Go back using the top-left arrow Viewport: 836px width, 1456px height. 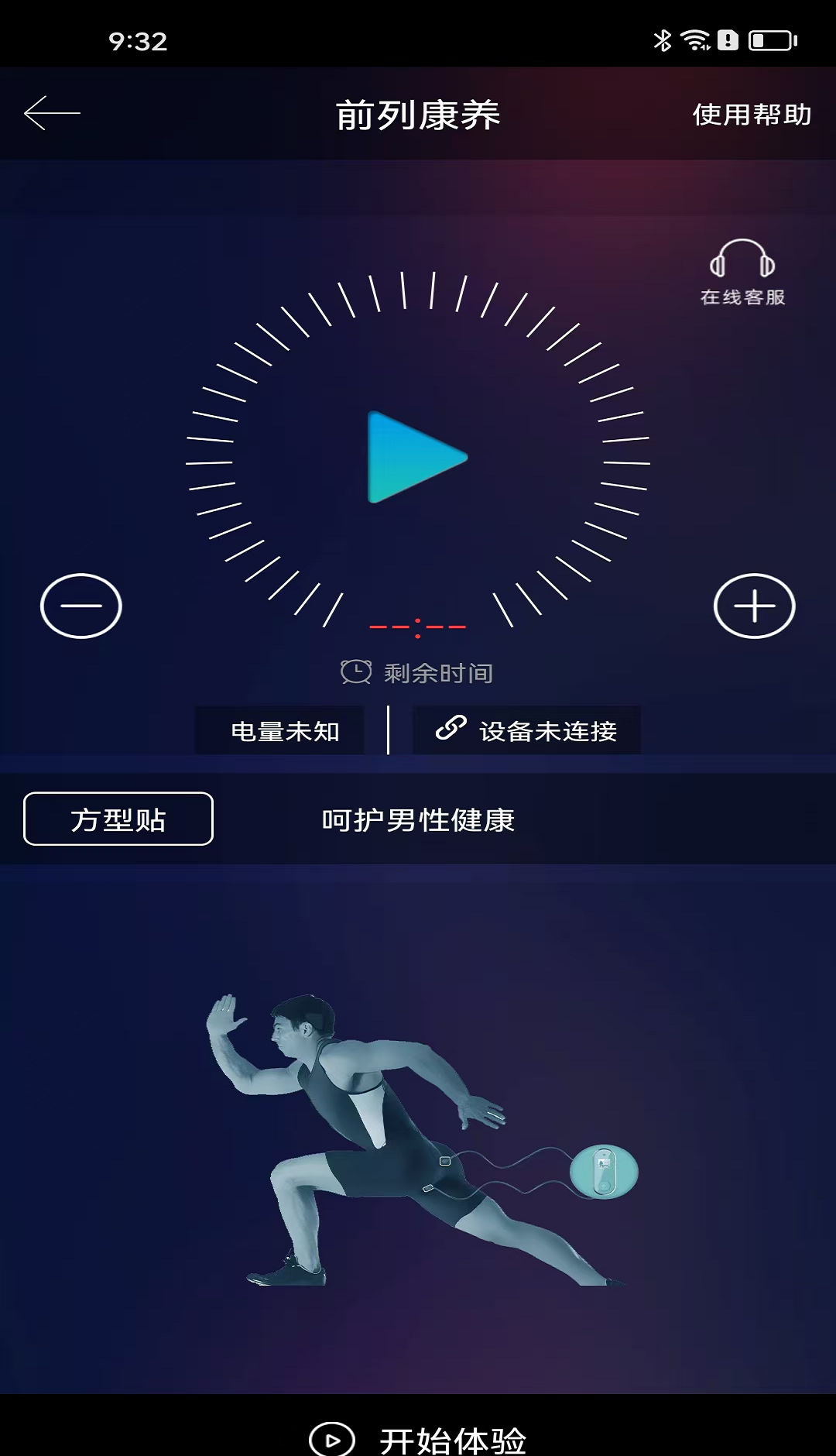click(52, 114)
